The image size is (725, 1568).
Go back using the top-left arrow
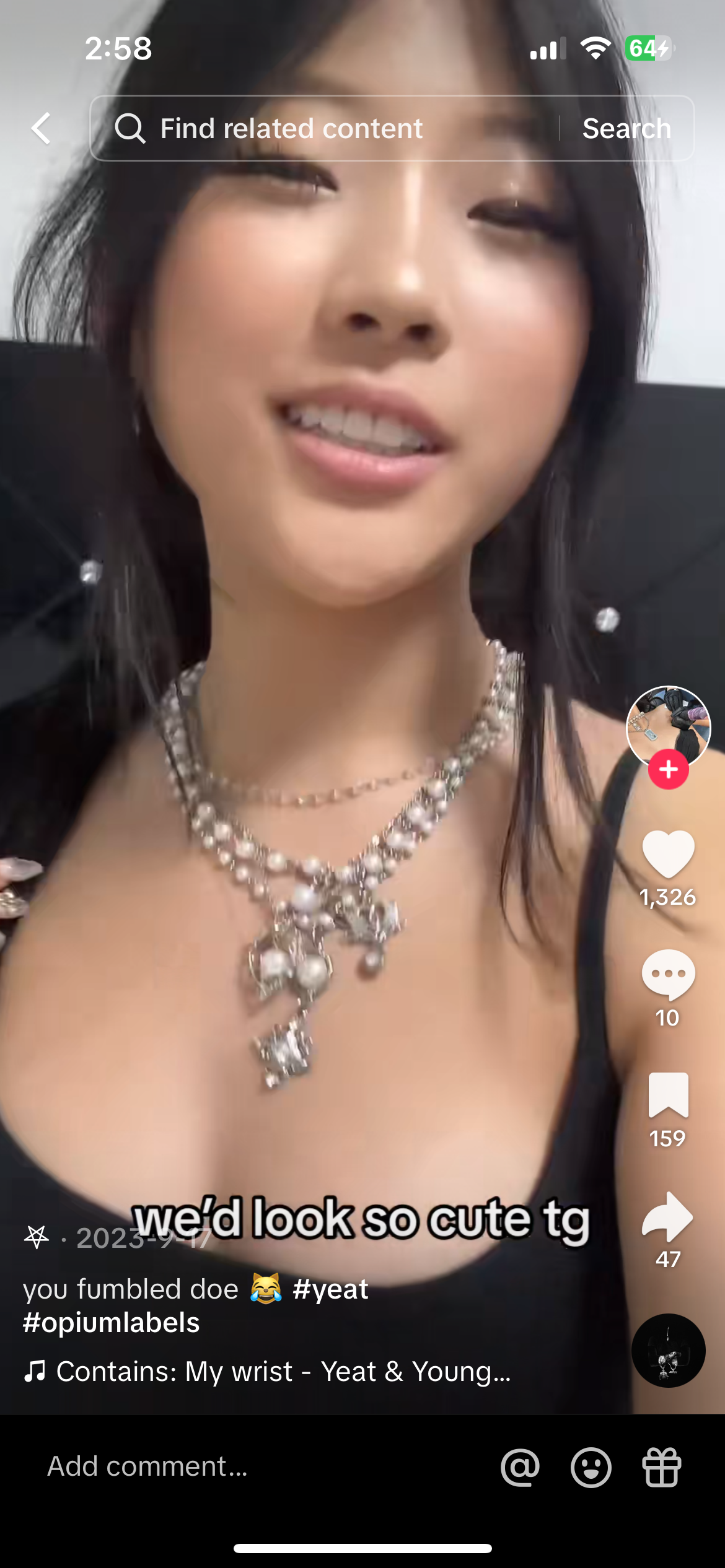pyautogui.click(x=42, y=129)
